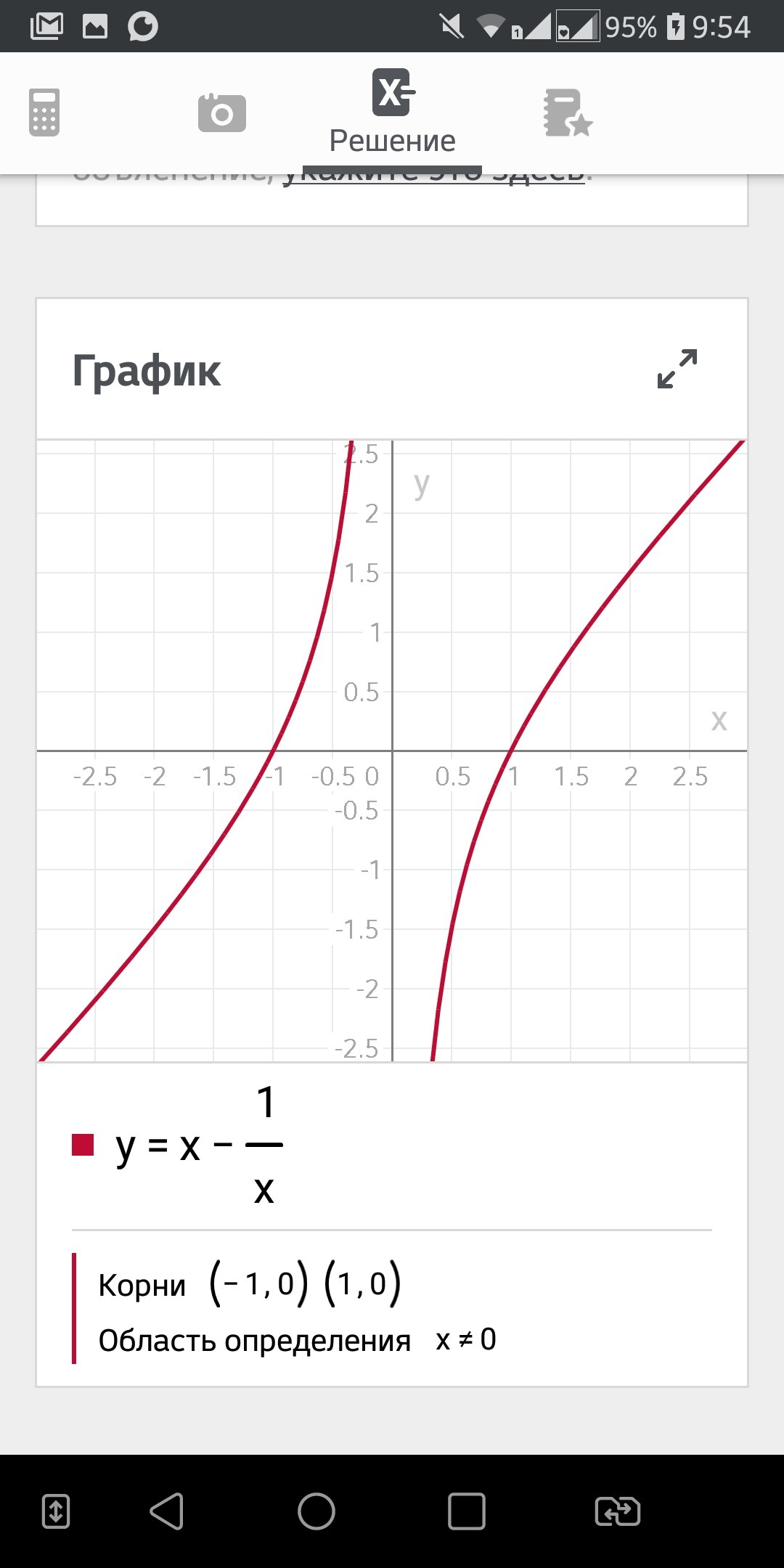The height and width of the screenshot is (1568, 784).
Task: Tap the underlined 'укажите это здесь' link
Action: click(x=433, y=179)
